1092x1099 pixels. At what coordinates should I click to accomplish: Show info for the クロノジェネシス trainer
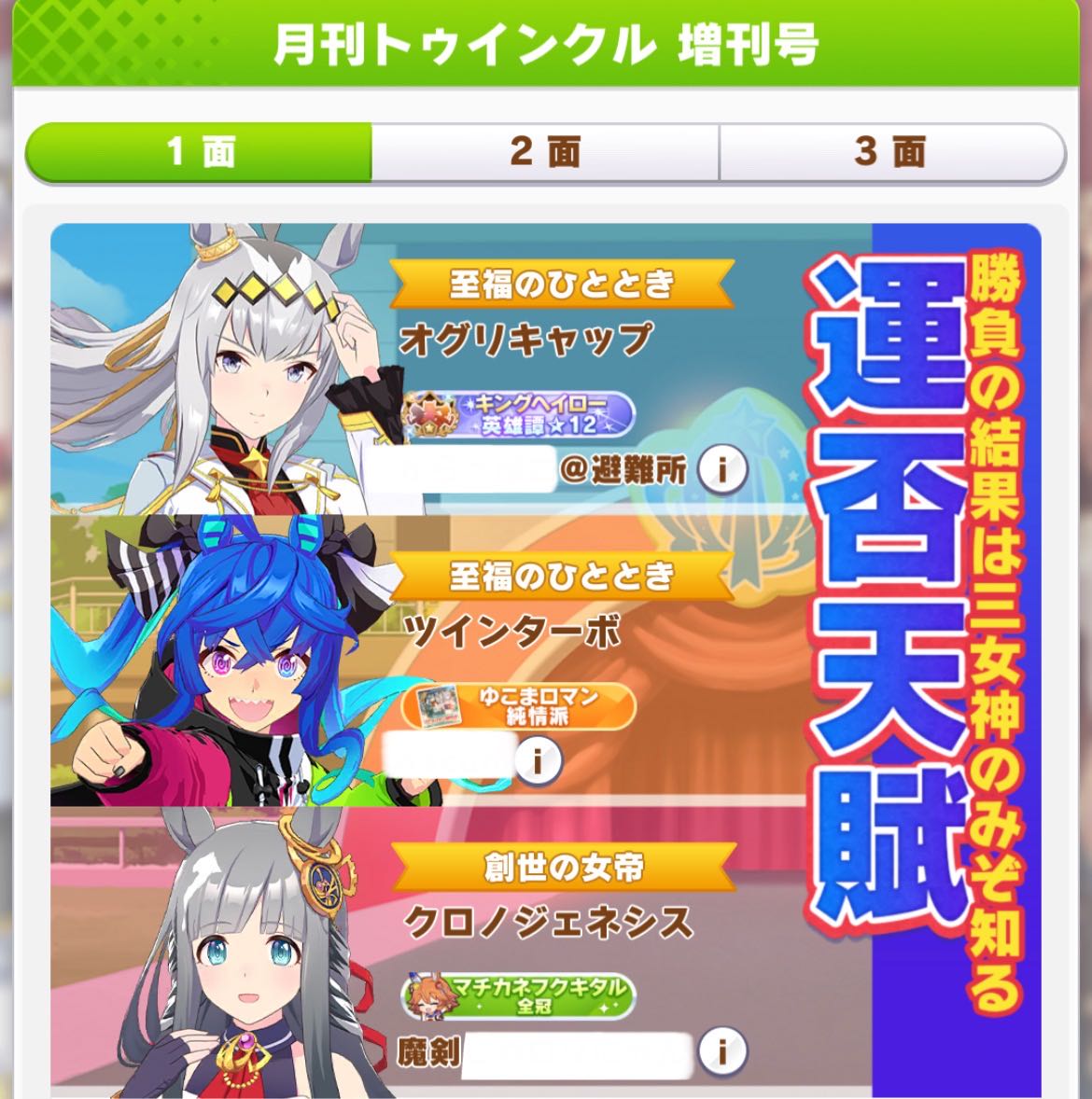[x=721, y=1051]
